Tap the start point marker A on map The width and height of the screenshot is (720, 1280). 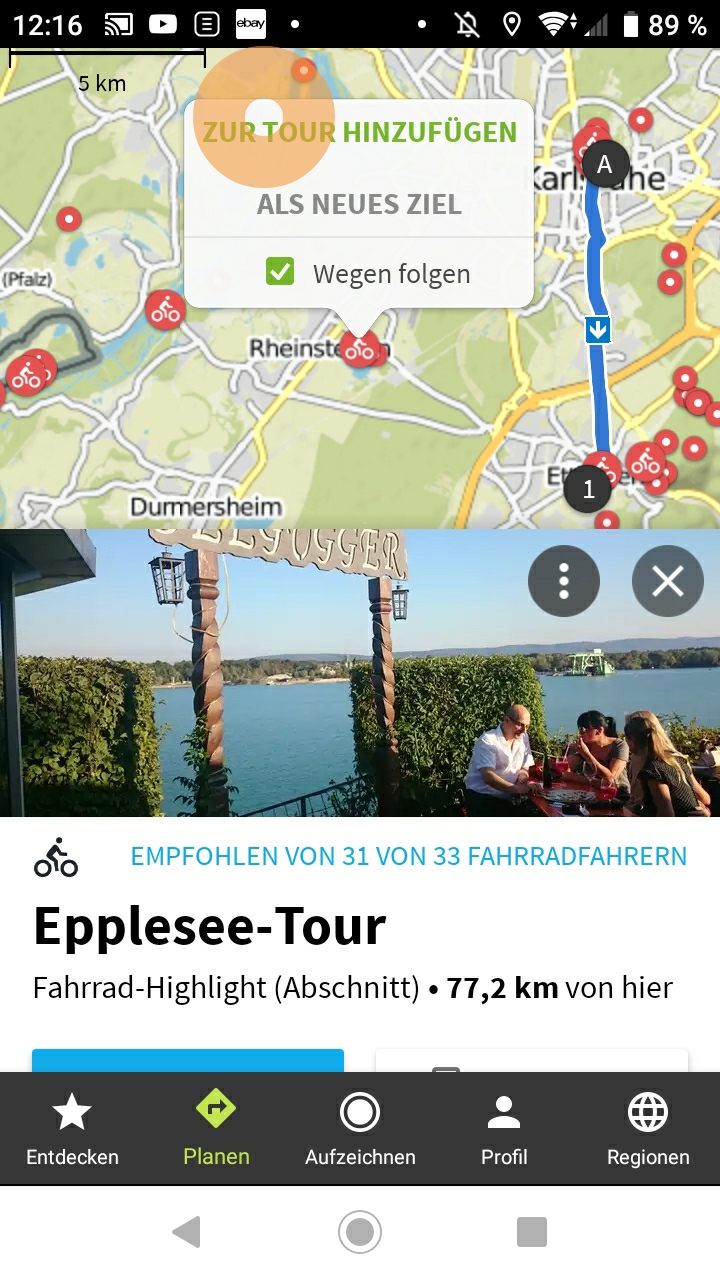(x=604, y=165)
